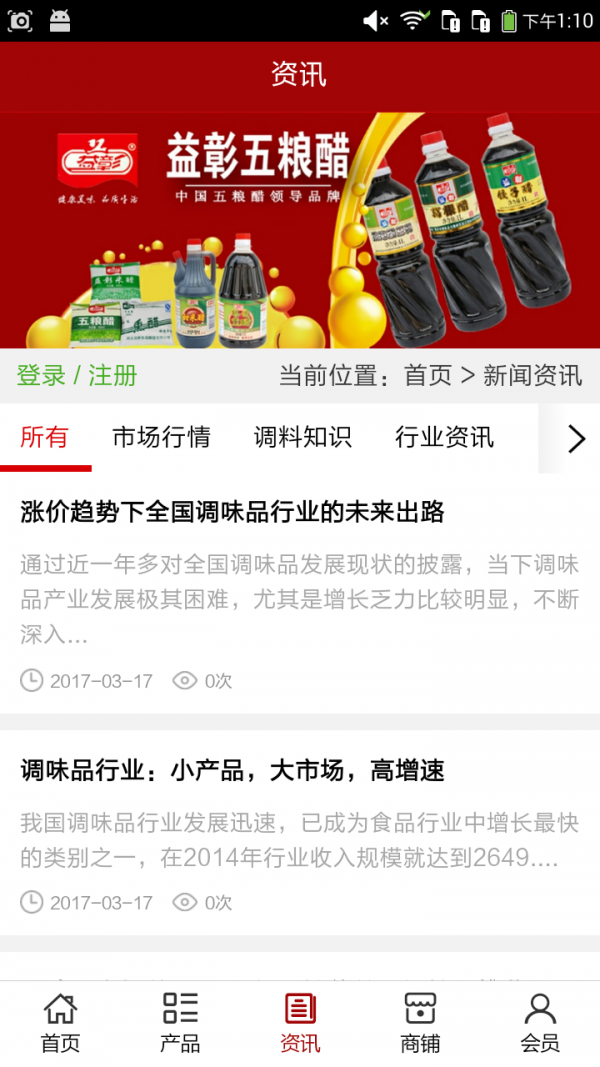Go to 首页 in the breadcrumb
Viewport: 600px width, 1067px height.
coord(428,376)
